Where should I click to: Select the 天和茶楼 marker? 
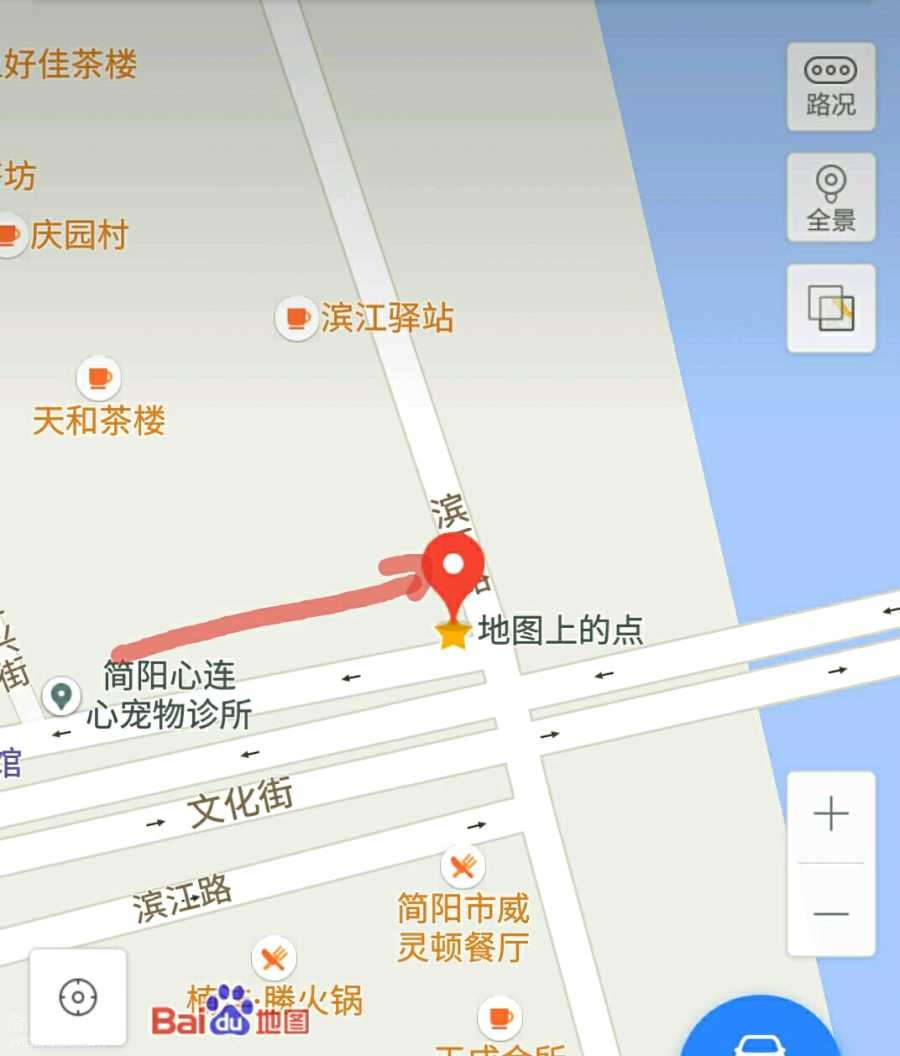tap(98, 378)
